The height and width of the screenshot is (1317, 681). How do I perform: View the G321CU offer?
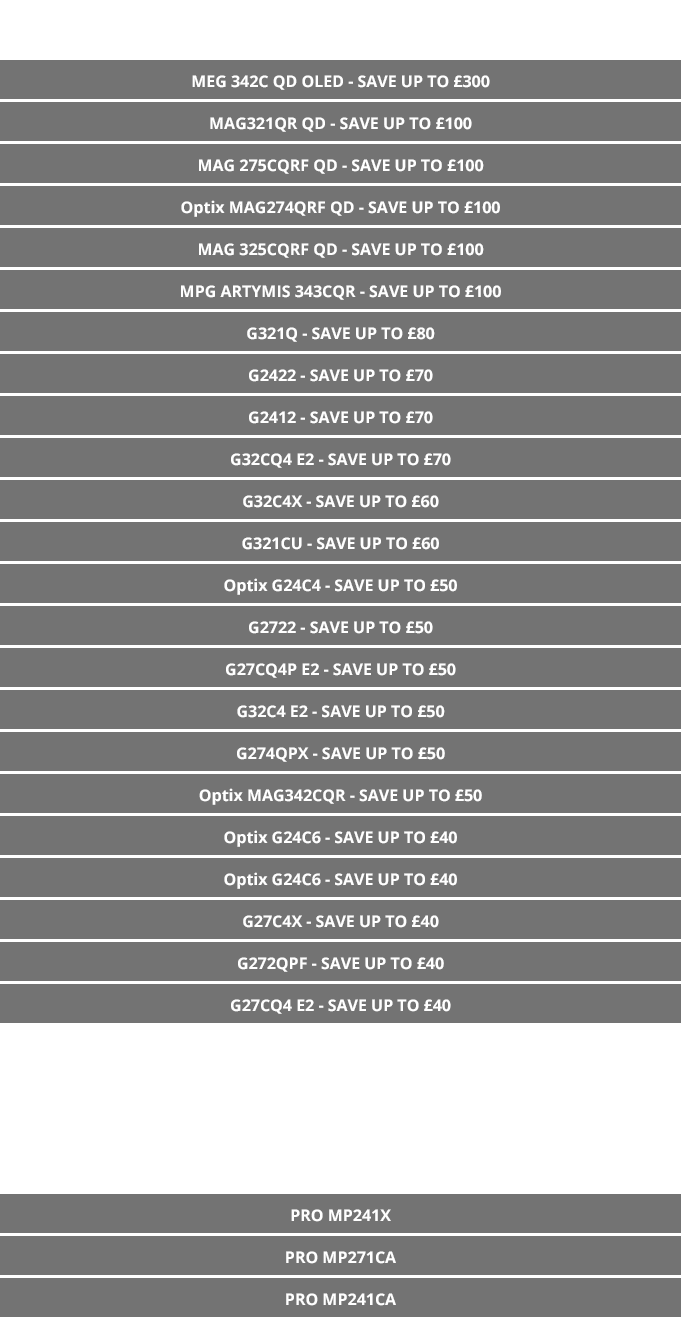click(x=340, y=543)
